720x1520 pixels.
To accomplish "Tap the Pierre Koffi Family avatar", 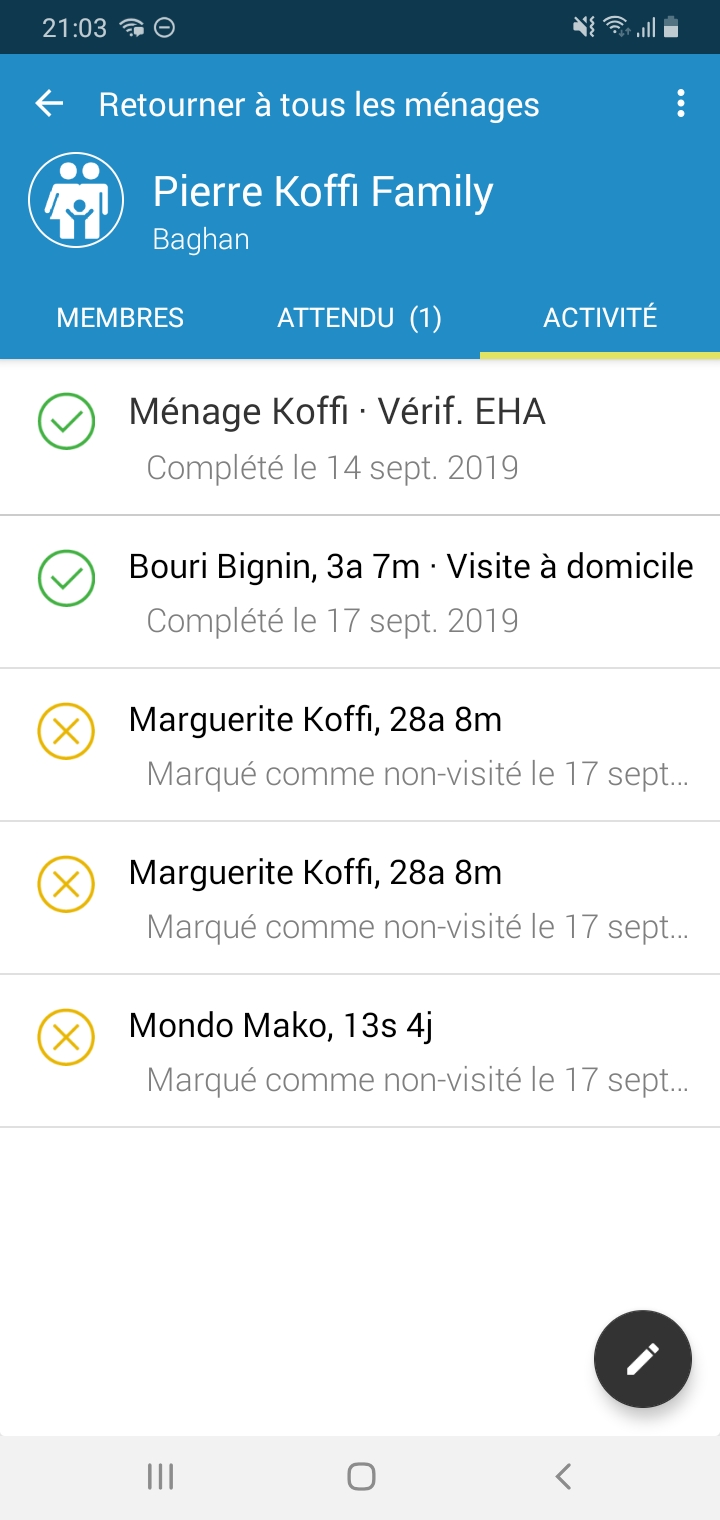I will [75, 199].
